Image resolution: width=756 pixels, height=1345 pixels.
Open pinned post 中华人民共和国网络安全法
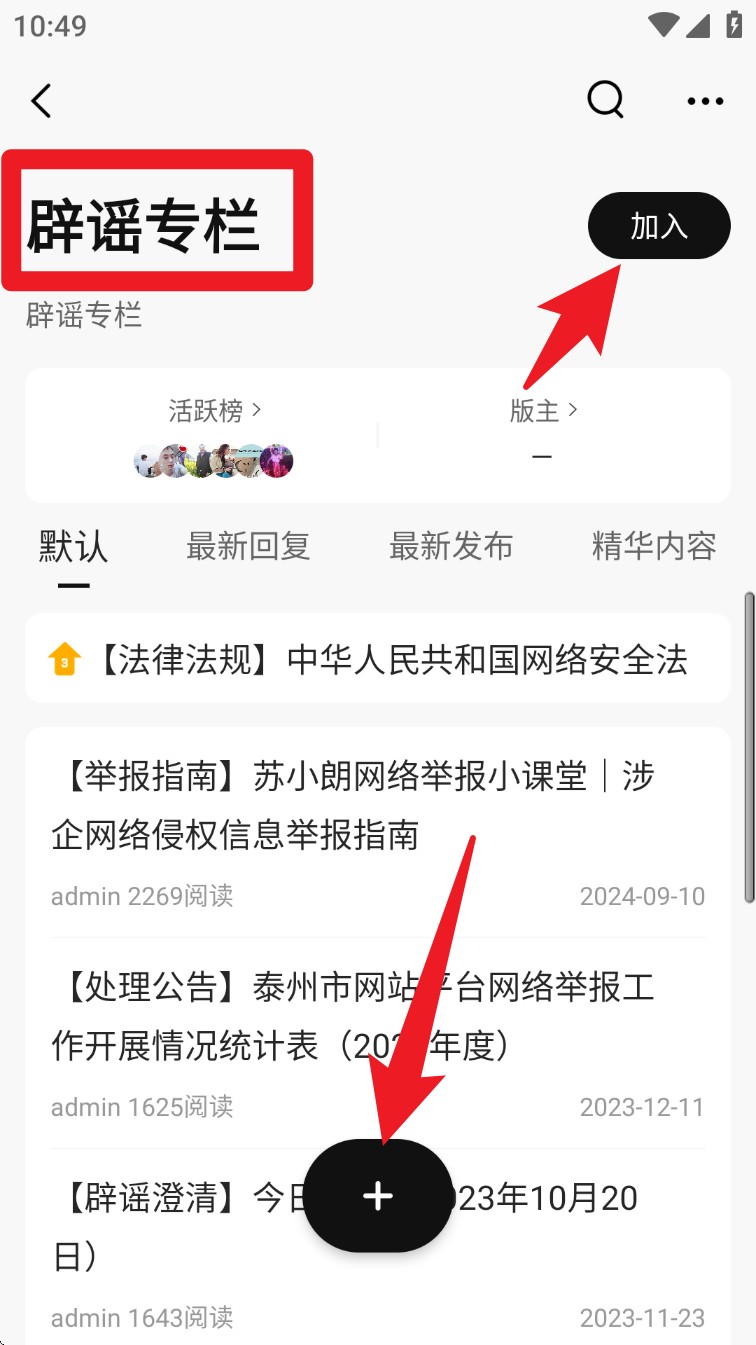point(390,660)
